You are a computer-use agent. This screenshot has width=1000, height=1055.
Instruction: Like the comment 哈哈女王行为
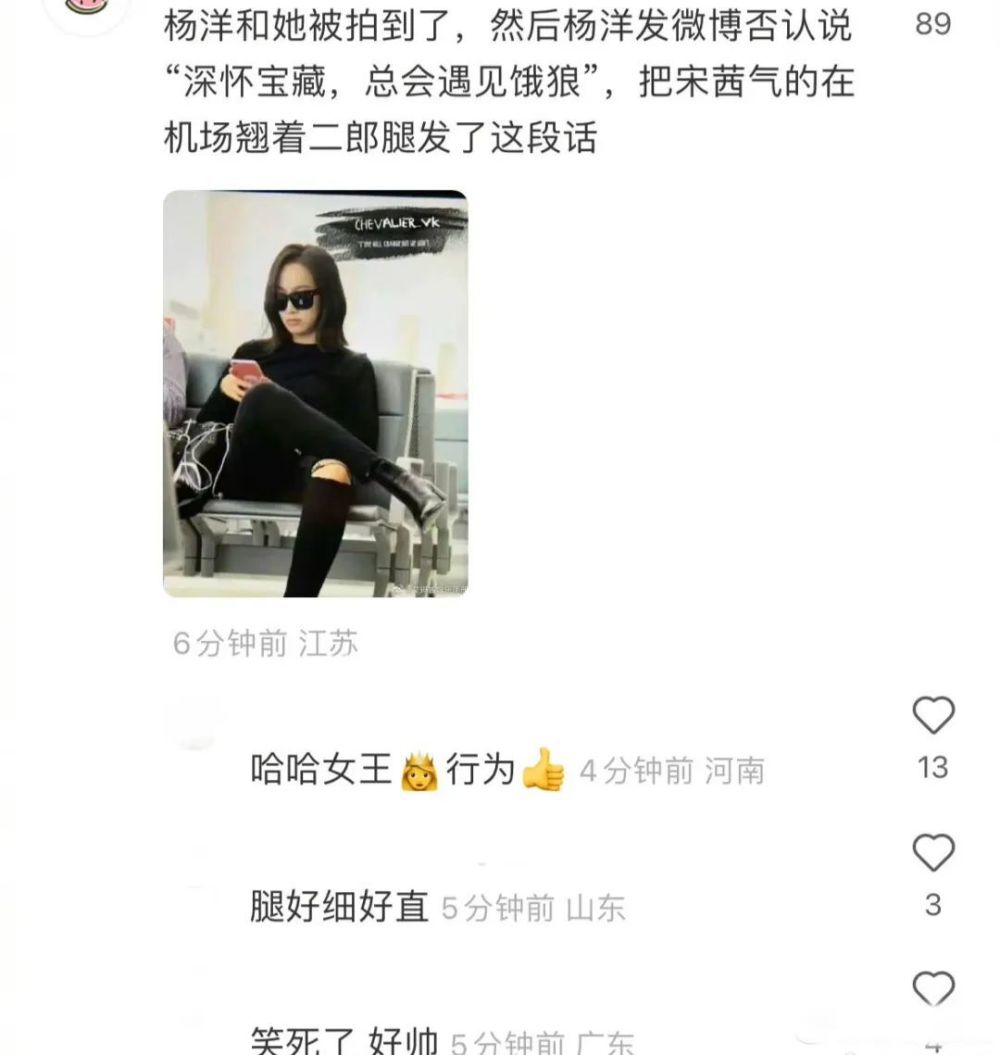click(933, 716)
